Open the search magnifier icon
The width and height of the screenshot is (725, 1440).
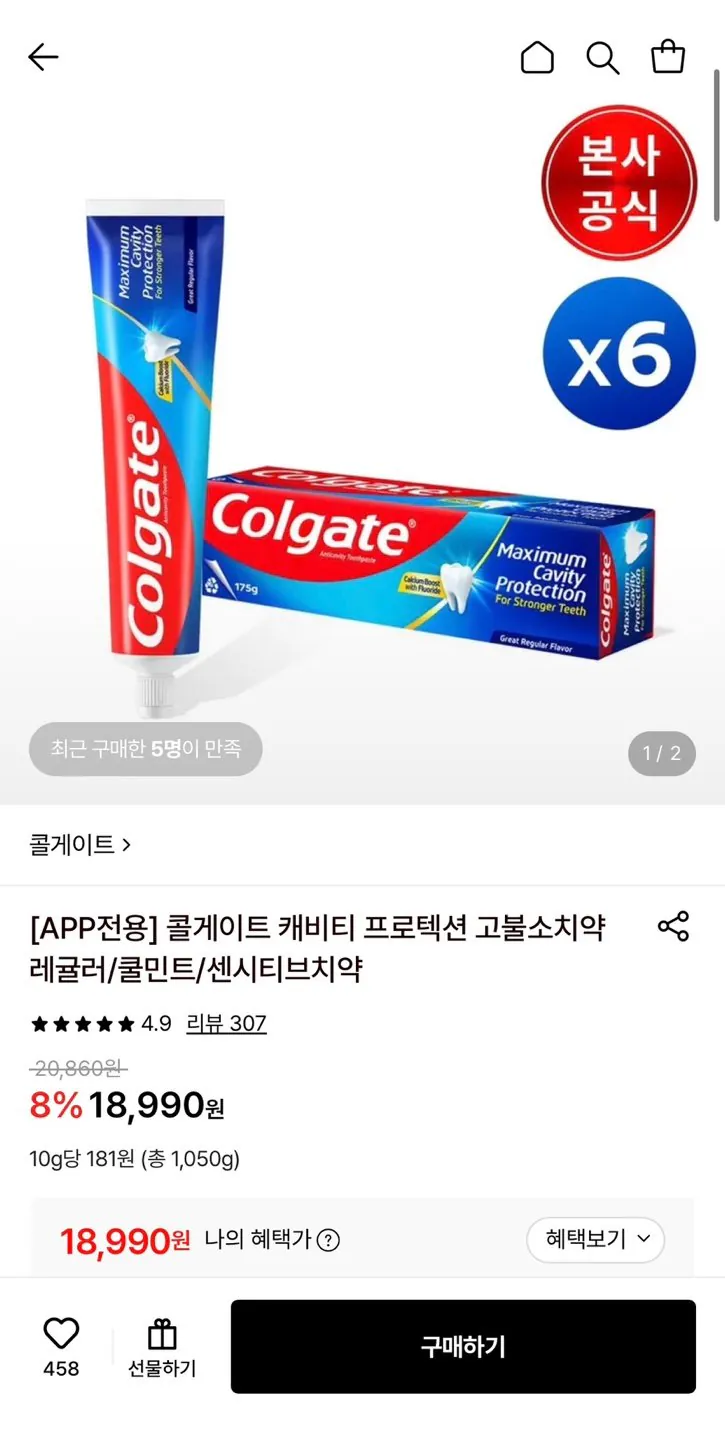tap(602, 58)
